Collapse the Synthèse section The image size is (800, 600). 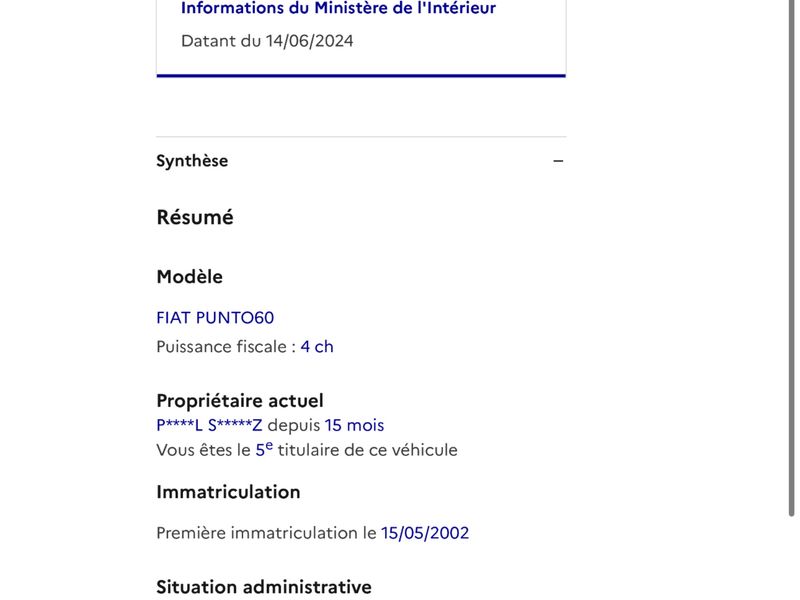(361, 161)
